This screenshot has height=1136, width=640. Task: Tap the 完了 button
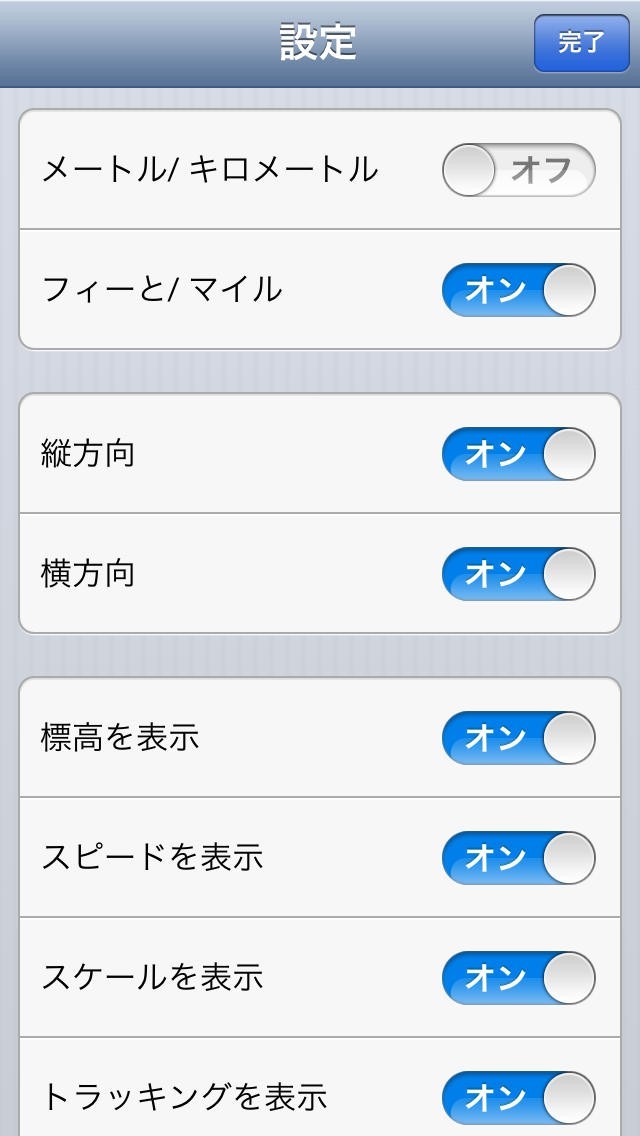coord(581,43)
